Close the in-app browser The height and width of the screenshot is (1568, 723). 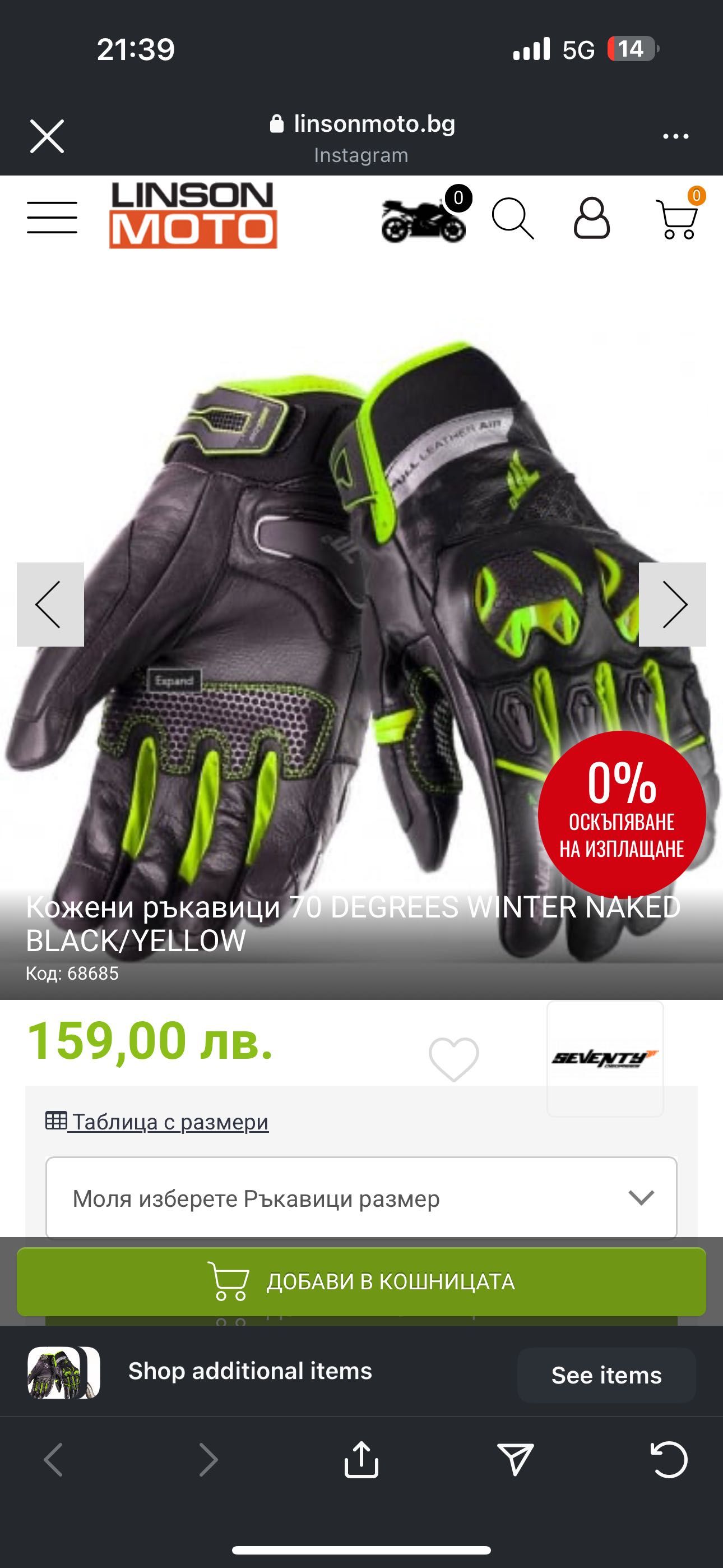click(x=47, y=136)
